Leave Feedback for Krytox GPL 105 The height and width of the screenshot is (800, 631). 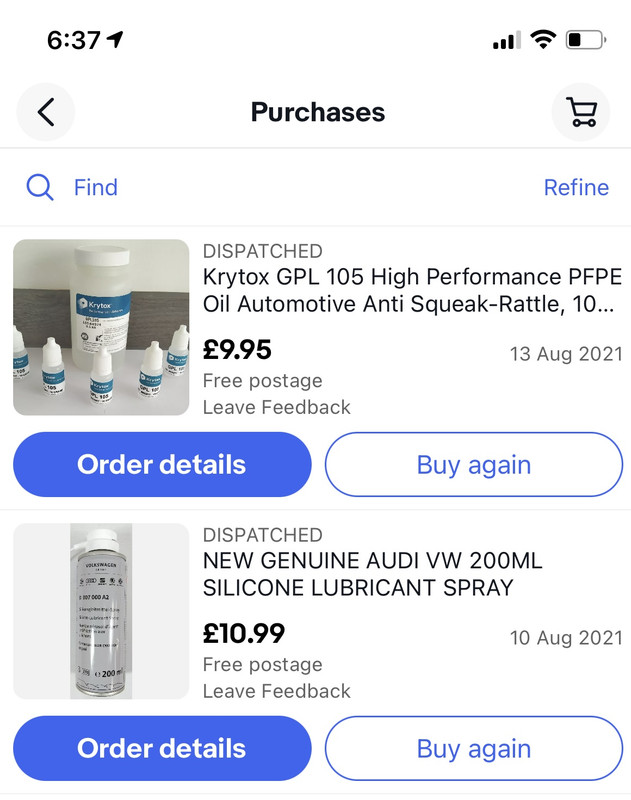pos(276,407)
